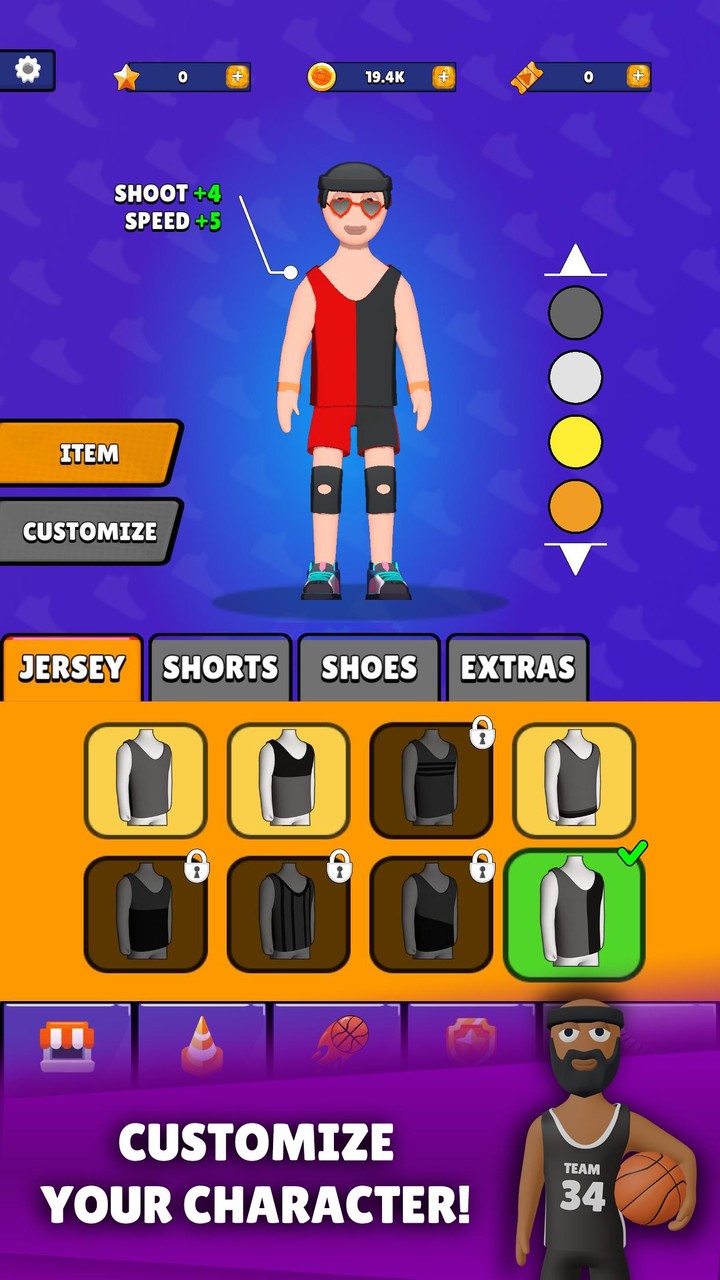Switch to the EXTRAS tab
The width and height of the screenshot is (720, 1280).
tap(518, 667)
